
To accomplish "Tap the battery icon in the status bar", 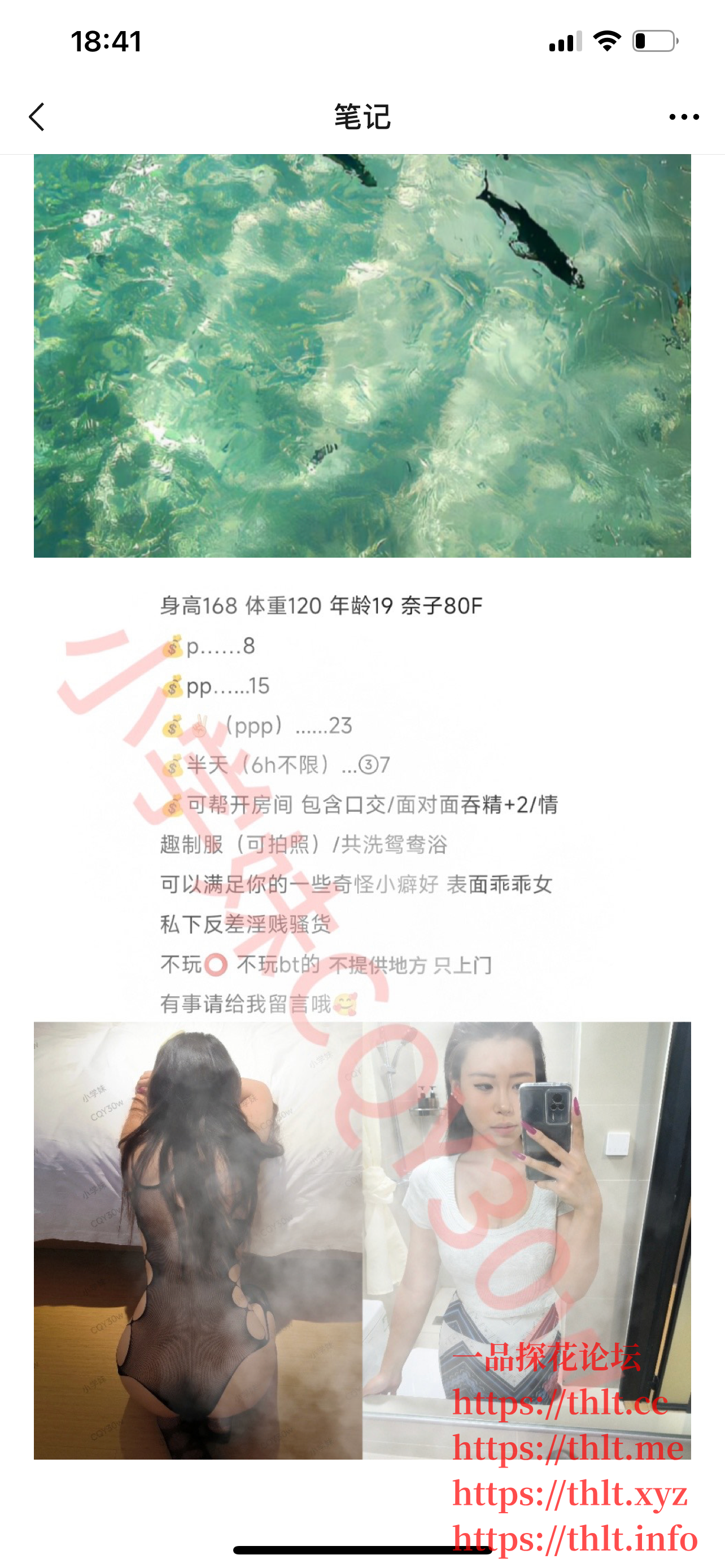I will click(654, 41).
